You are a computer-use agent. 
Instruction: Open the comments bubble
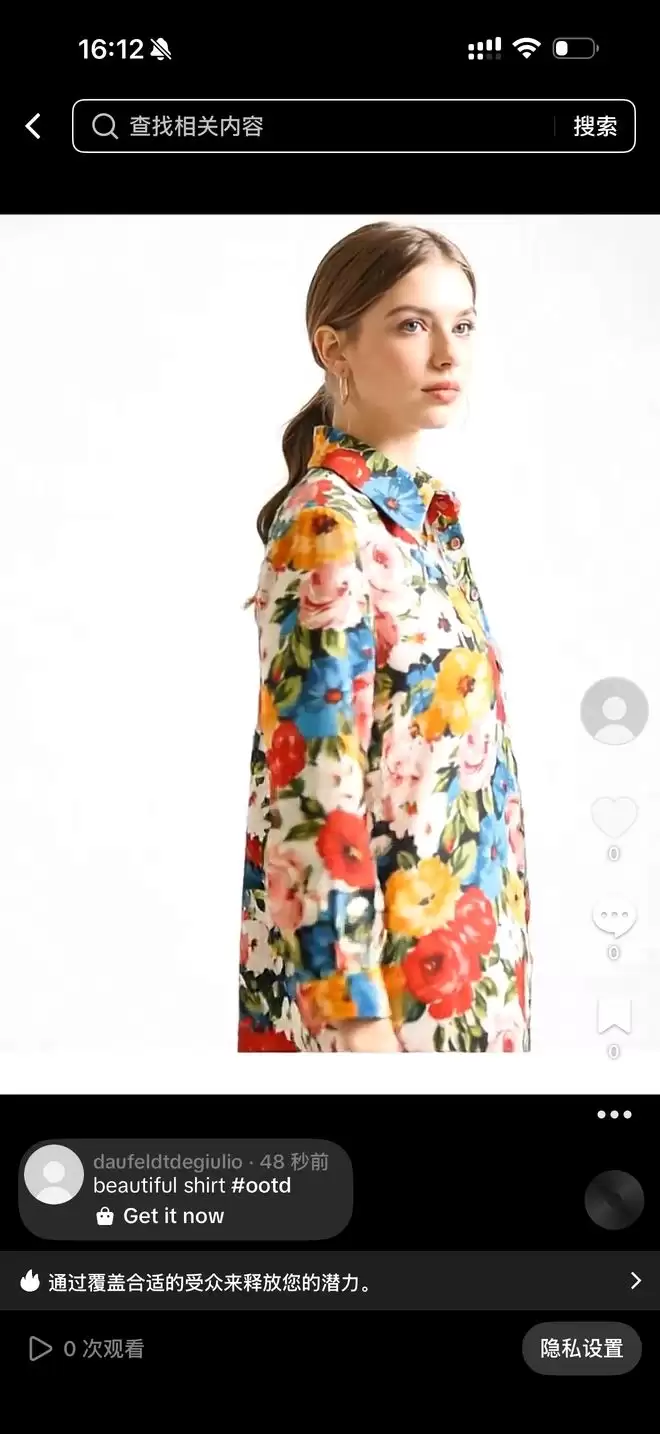pyautogui.click(x=614, y=918)
